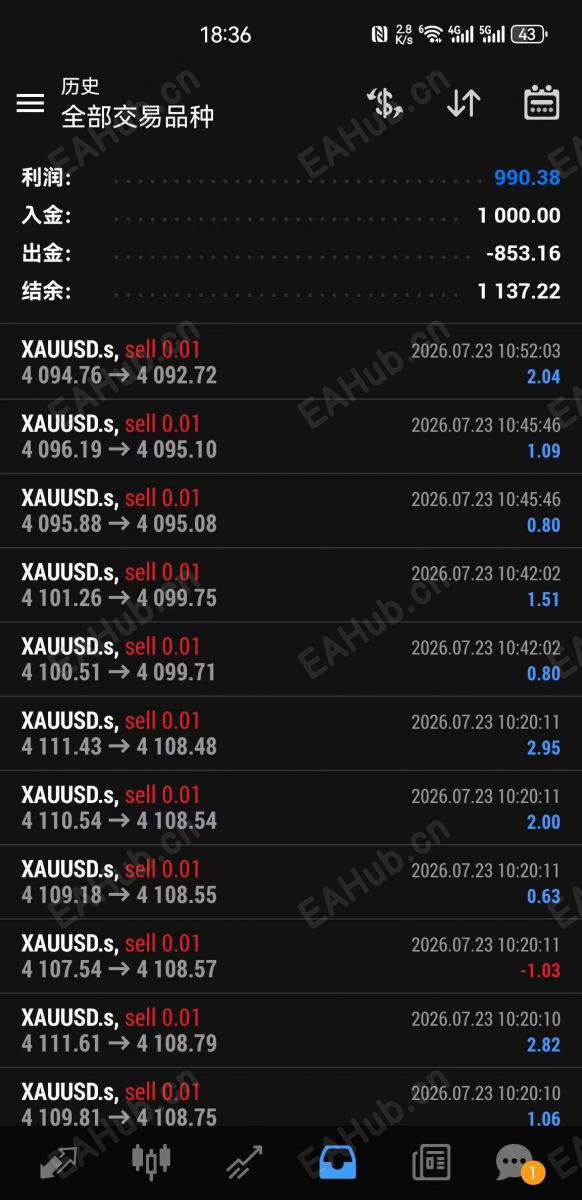Open the Messages chat tab

pyautogui.click(x=517, y=1162)
